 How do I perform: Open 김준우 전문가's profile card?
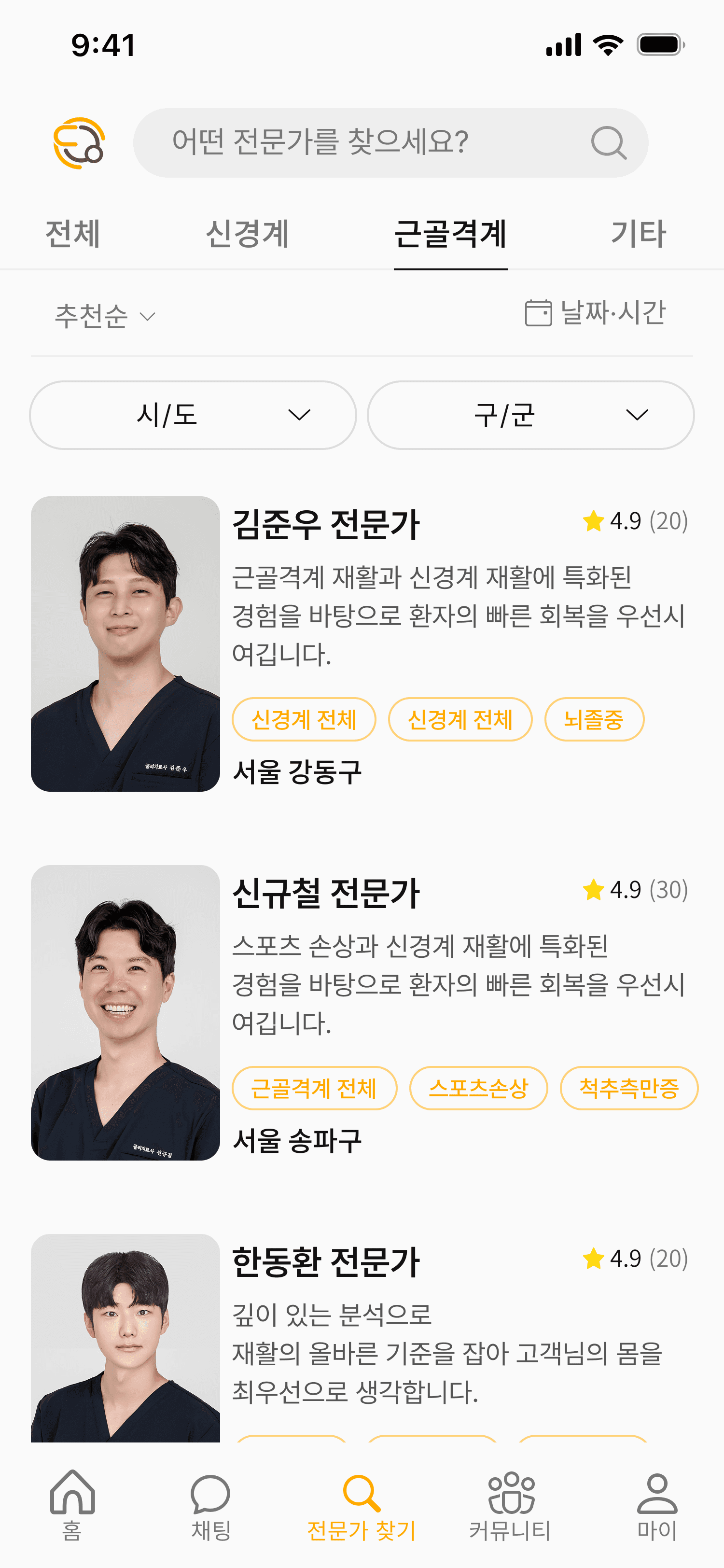click(x=362, y=644)
